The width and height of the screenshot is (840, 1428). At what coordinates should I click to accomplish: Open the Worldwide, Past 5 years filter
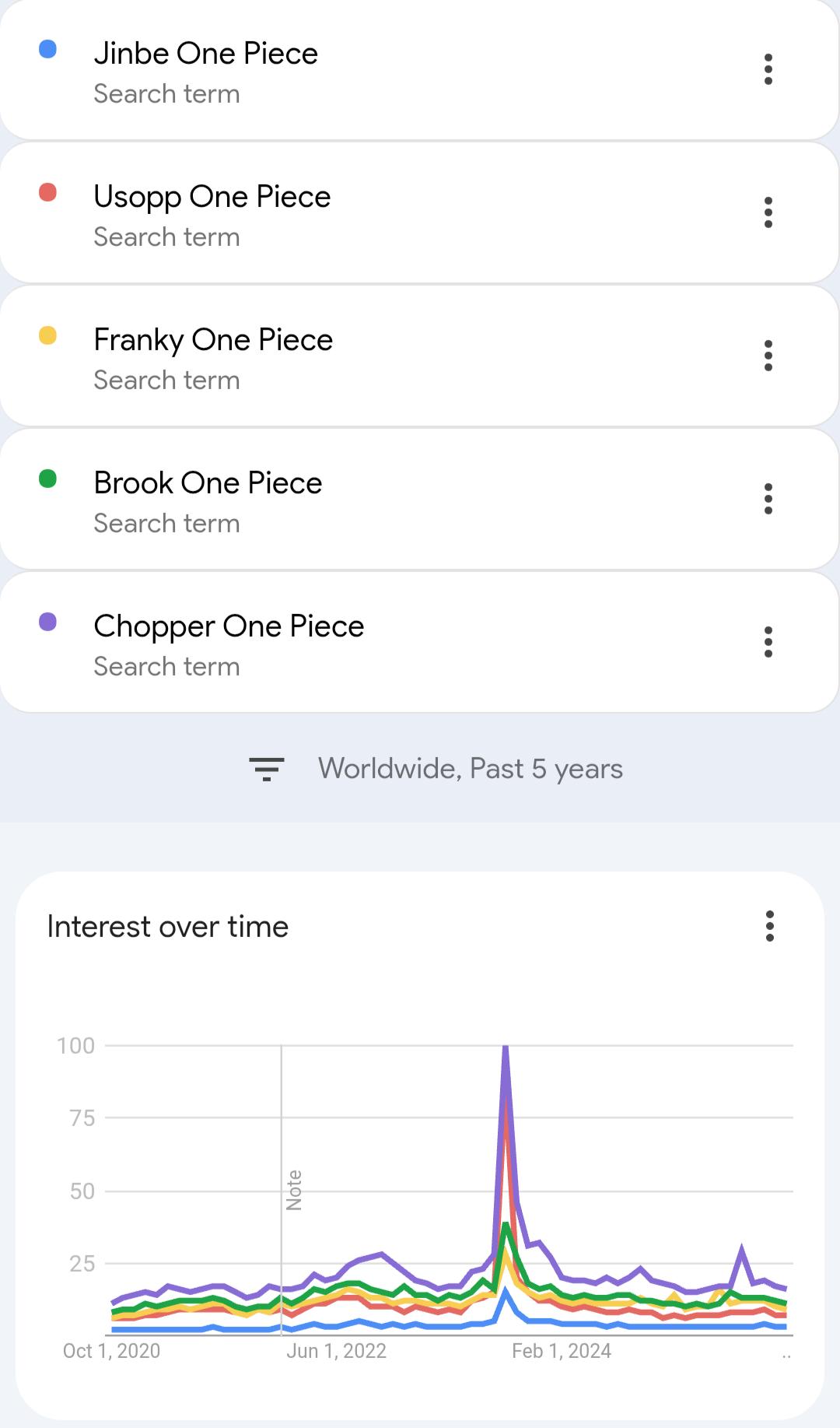(x=436, y=769)
